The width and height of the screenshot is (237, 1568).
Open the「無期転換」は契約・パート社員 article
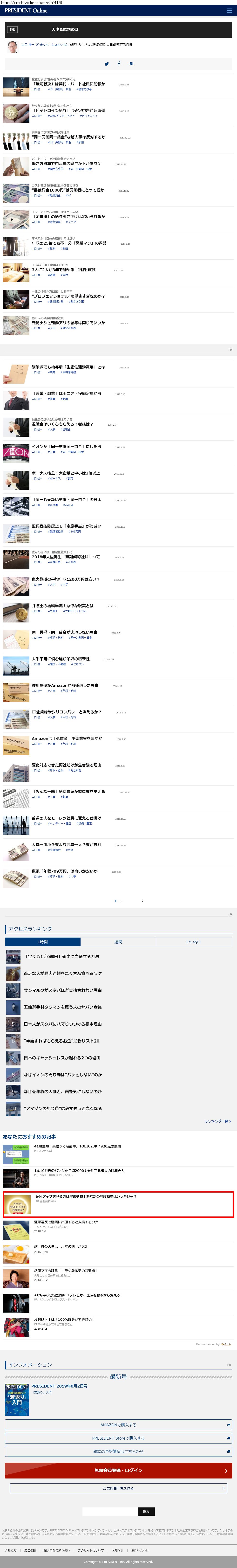[x=68, y=84]
